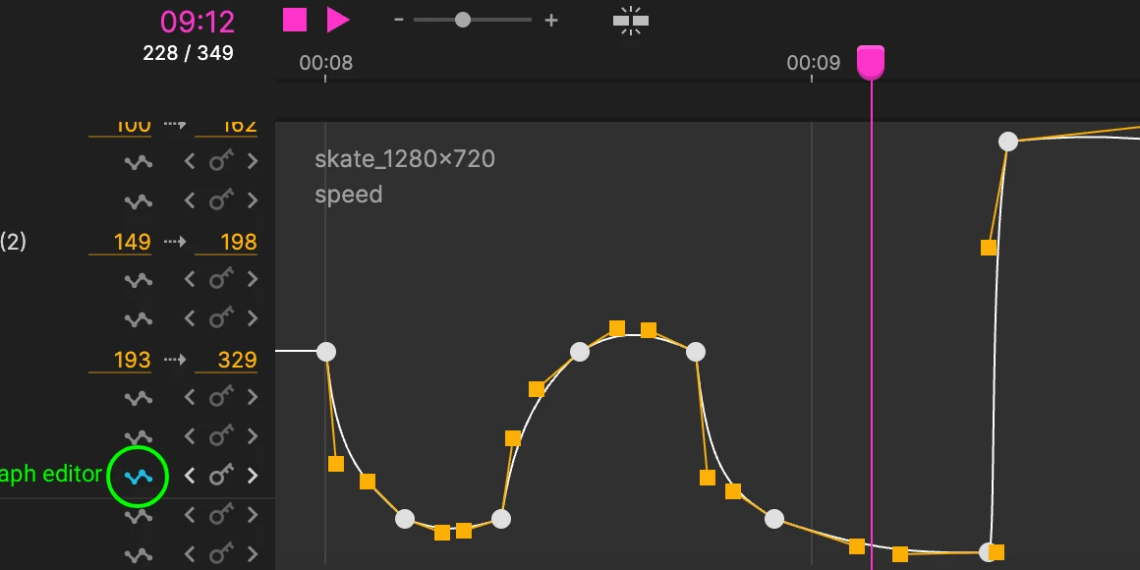The image size is (1140, 570).
Task: Add keyframe in the graph editor row
Action: 221,476
